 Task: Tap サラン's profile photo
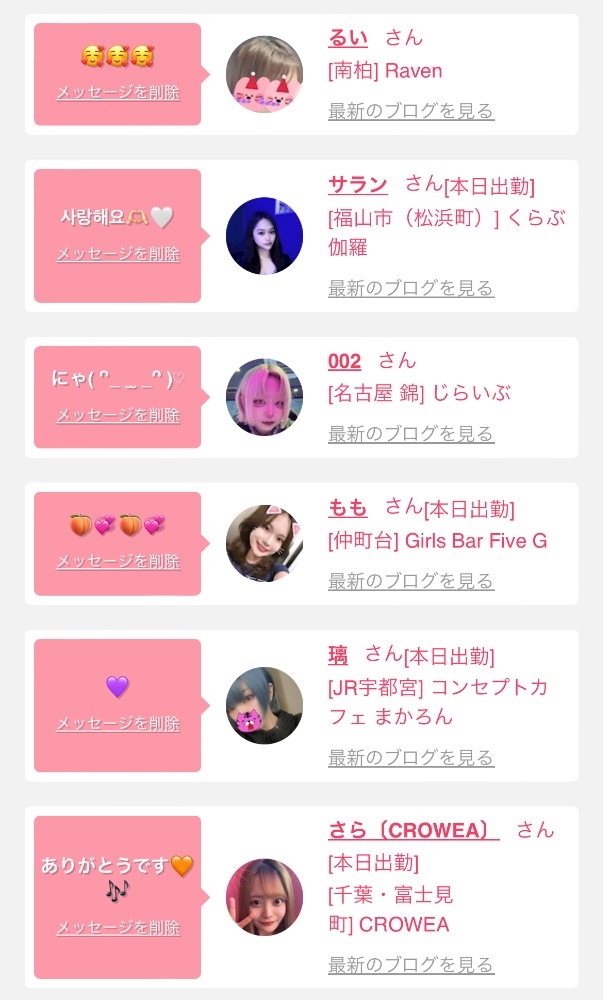click(x=264, y=236)
